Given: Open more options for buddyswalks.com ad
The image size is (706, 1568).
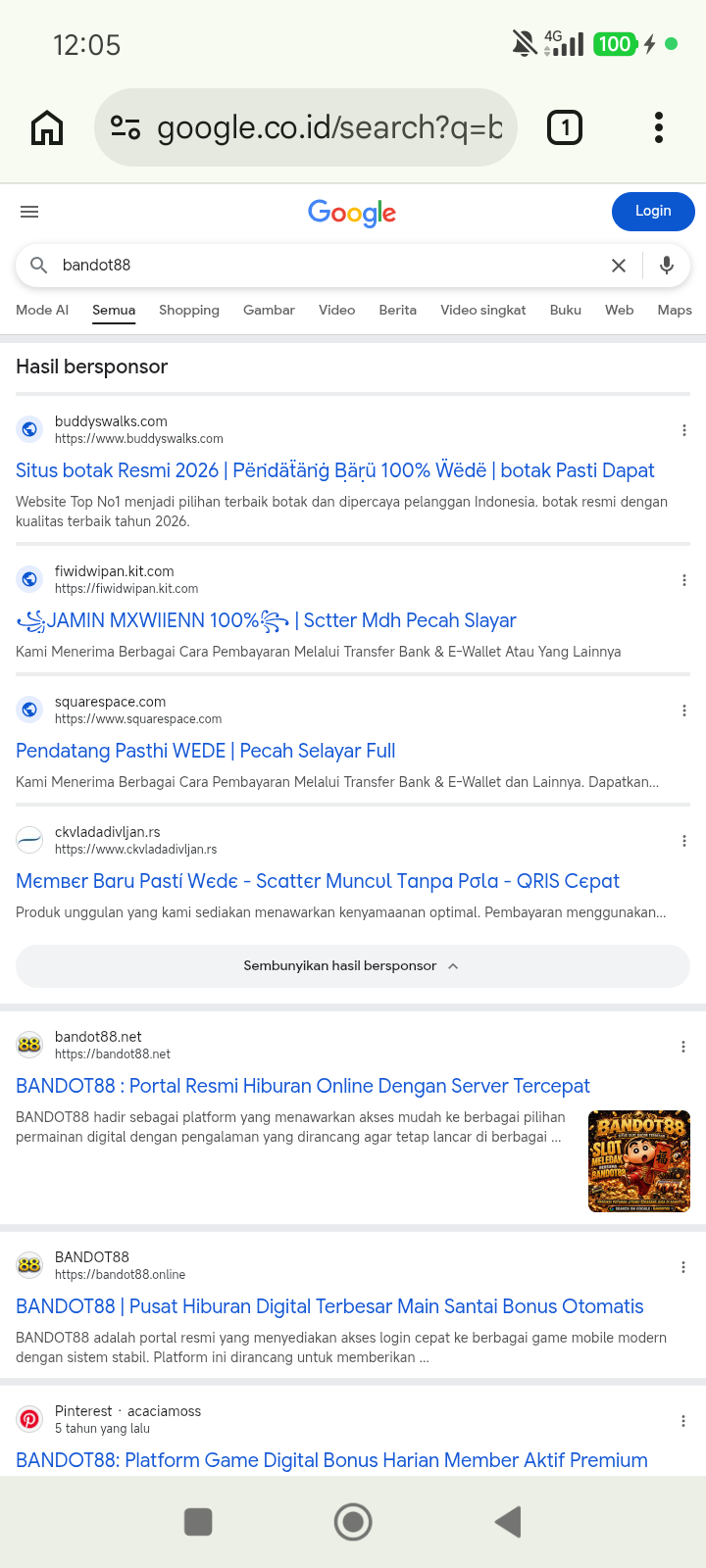Looking at the screenshot, I should [683, 430].
